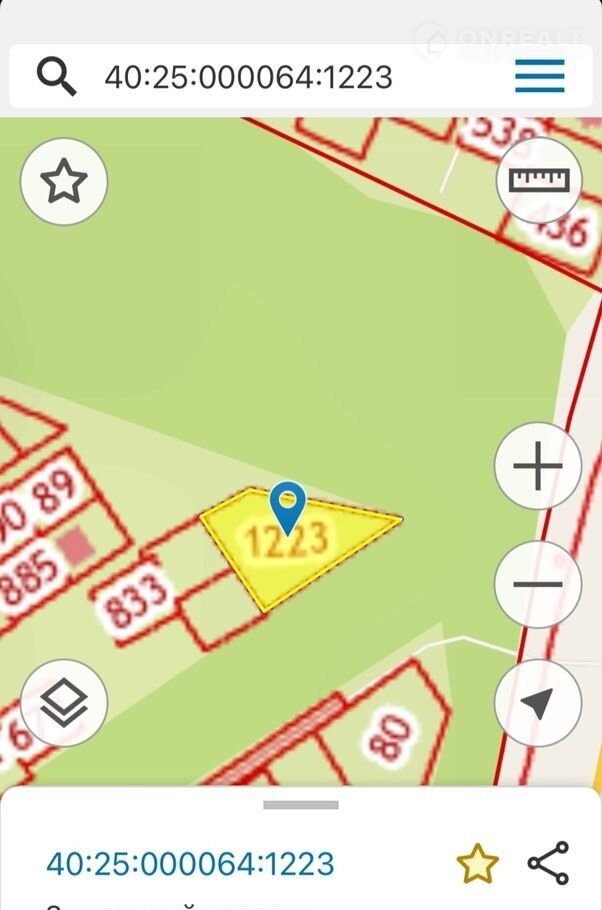The height and width of the screenshot is (910, 602).
Task: Add parcel 1223 to favorites
Action: coord(477,864)
